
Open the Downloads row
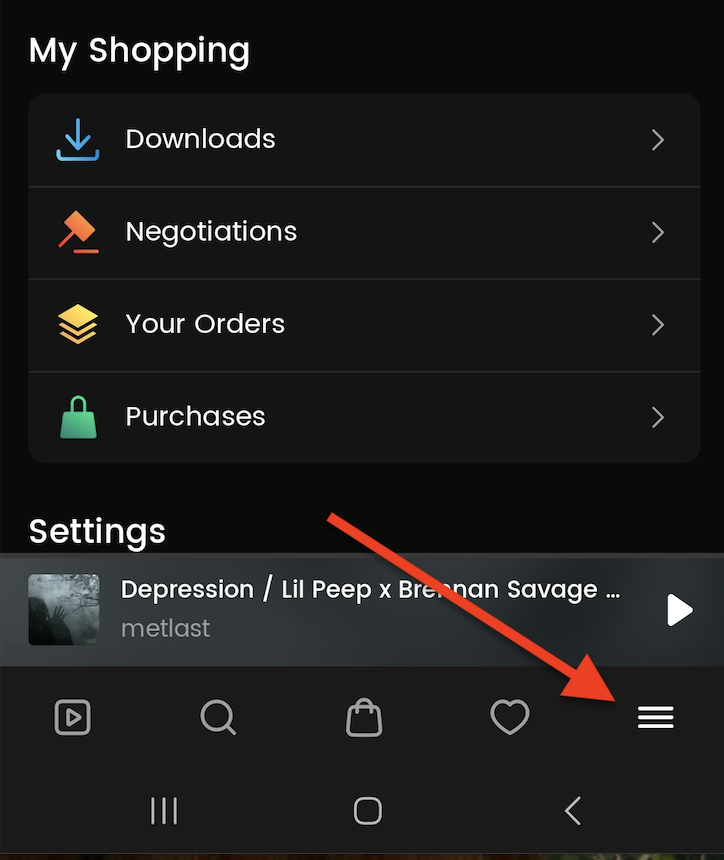coord(364,140)
